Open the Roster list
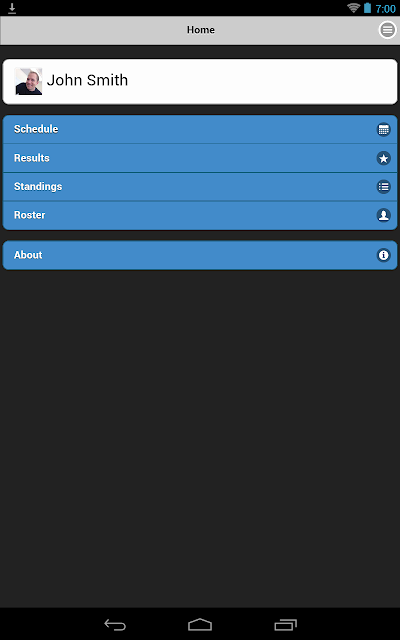This screenshot has width=400, height=640. 200,215
